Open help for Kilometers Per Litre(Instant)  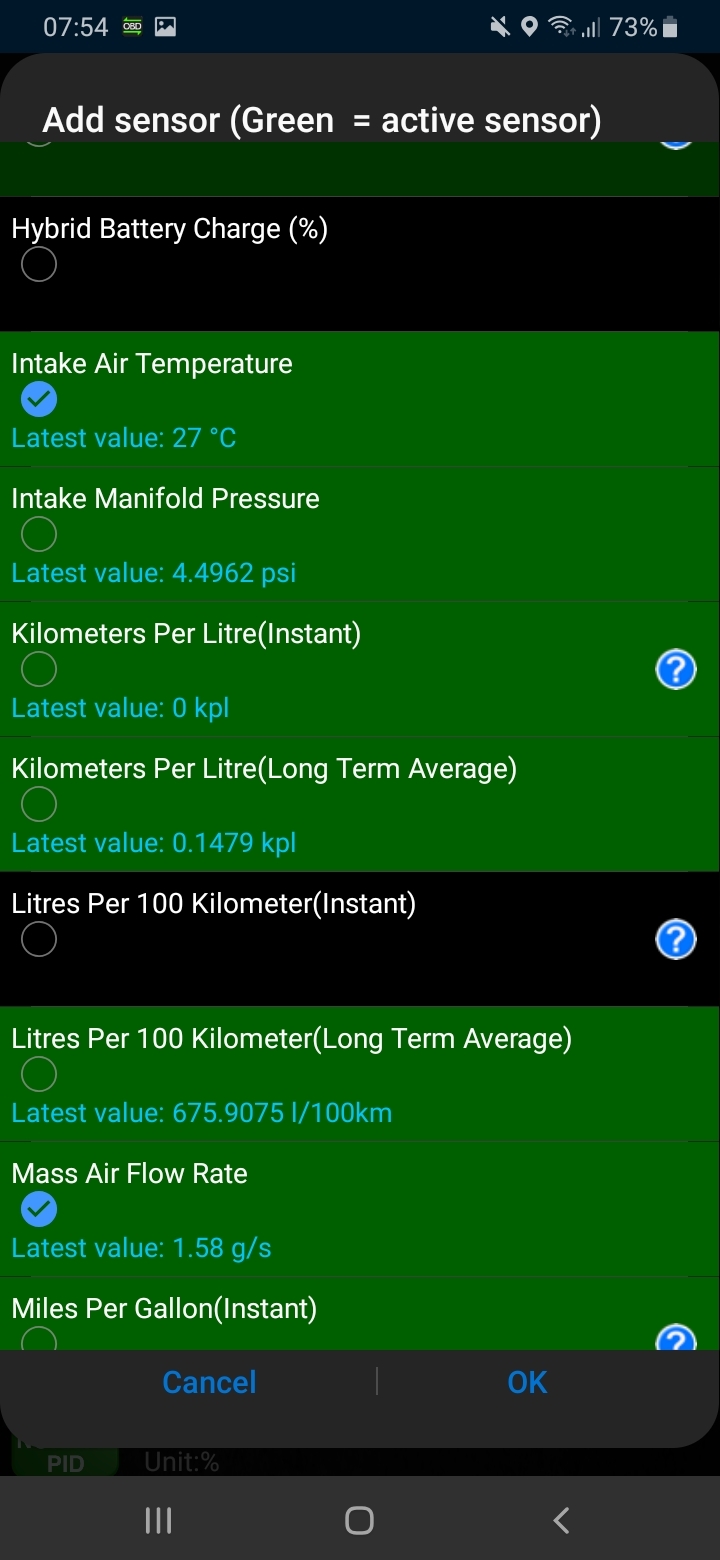point(676,670)
